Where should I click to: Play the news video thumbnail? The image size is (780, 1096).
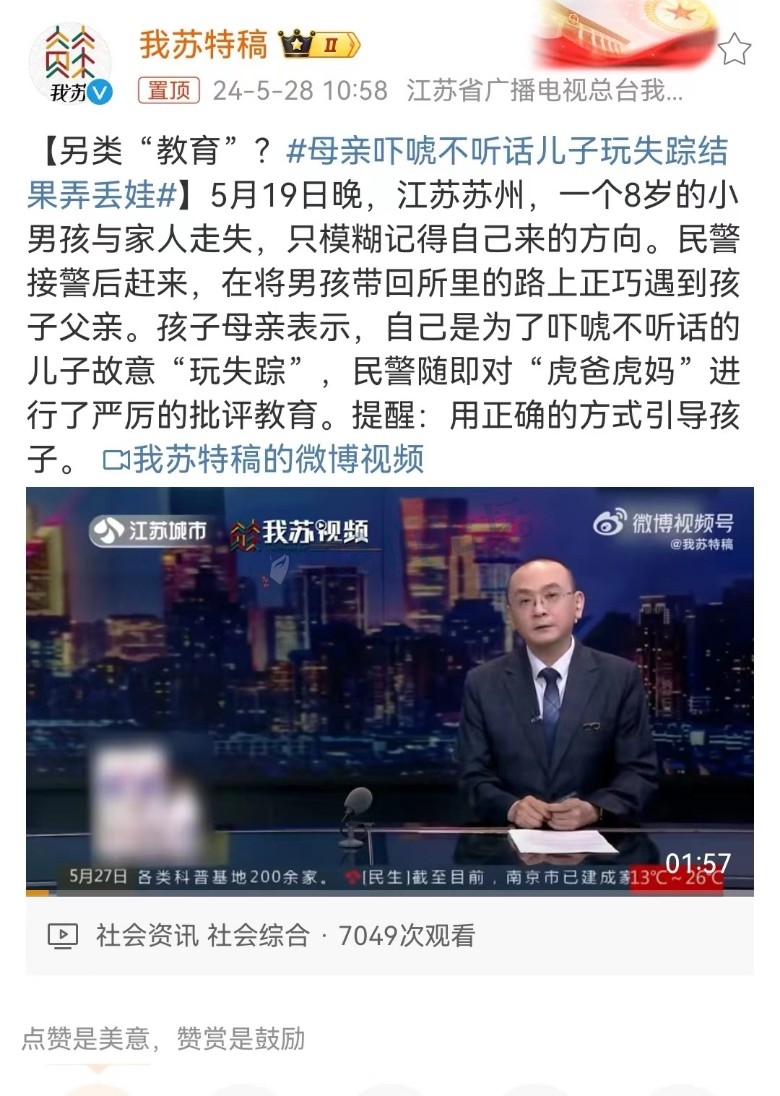389,690
